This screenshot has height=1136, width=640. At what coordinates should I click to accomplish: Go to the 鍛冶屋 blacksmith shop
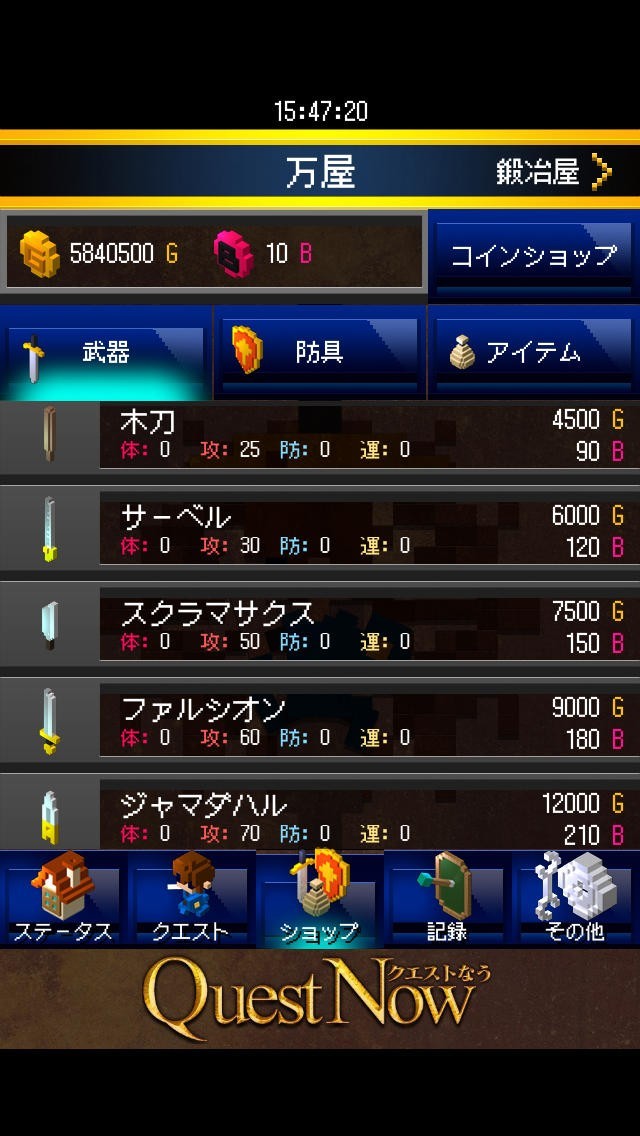[553, 172]
